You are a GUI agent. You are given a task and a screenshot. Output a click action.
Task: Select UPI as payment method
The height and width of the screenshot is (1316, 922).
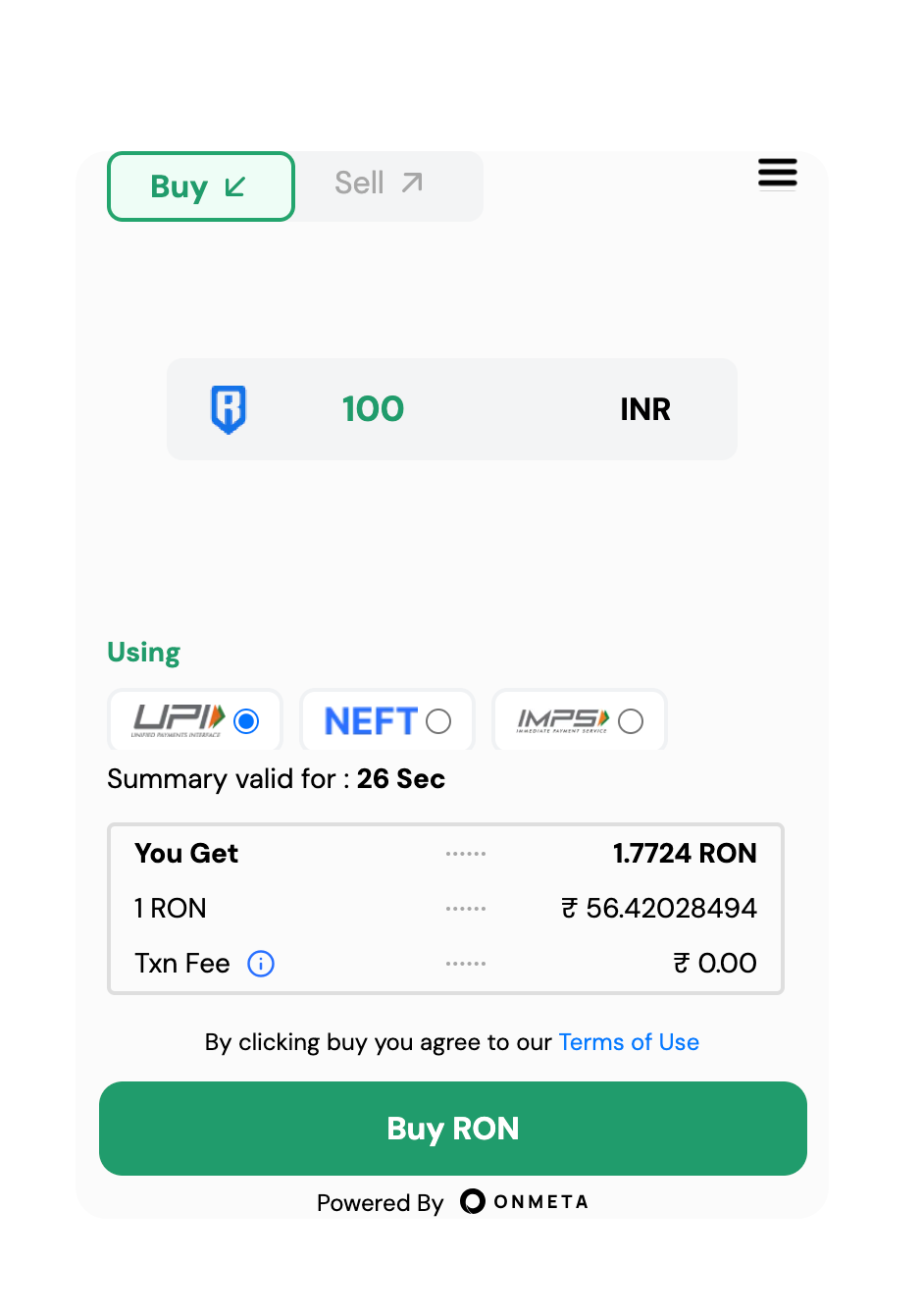pos(246,719)
